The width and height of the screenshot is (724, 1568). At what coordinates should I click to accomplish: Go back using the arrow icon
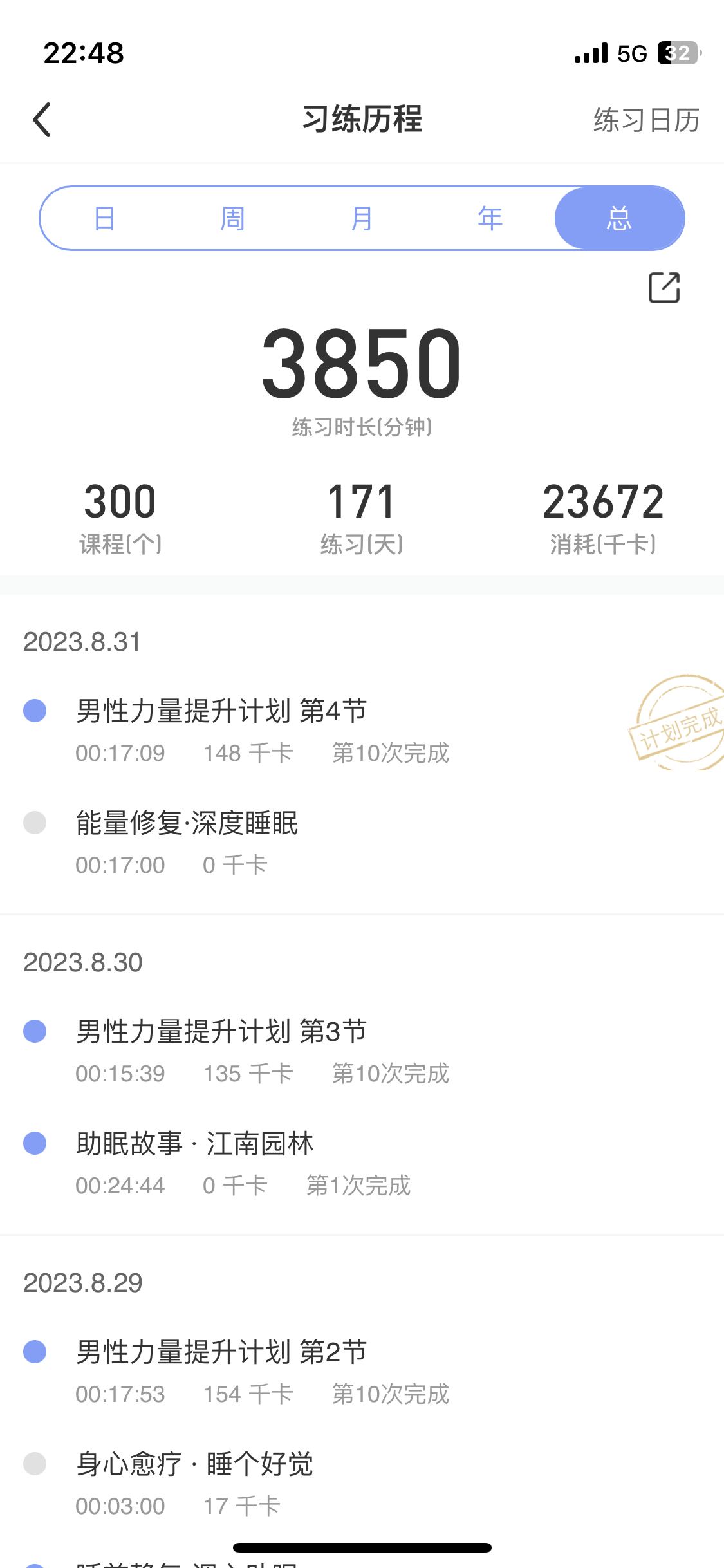[42, 120]
